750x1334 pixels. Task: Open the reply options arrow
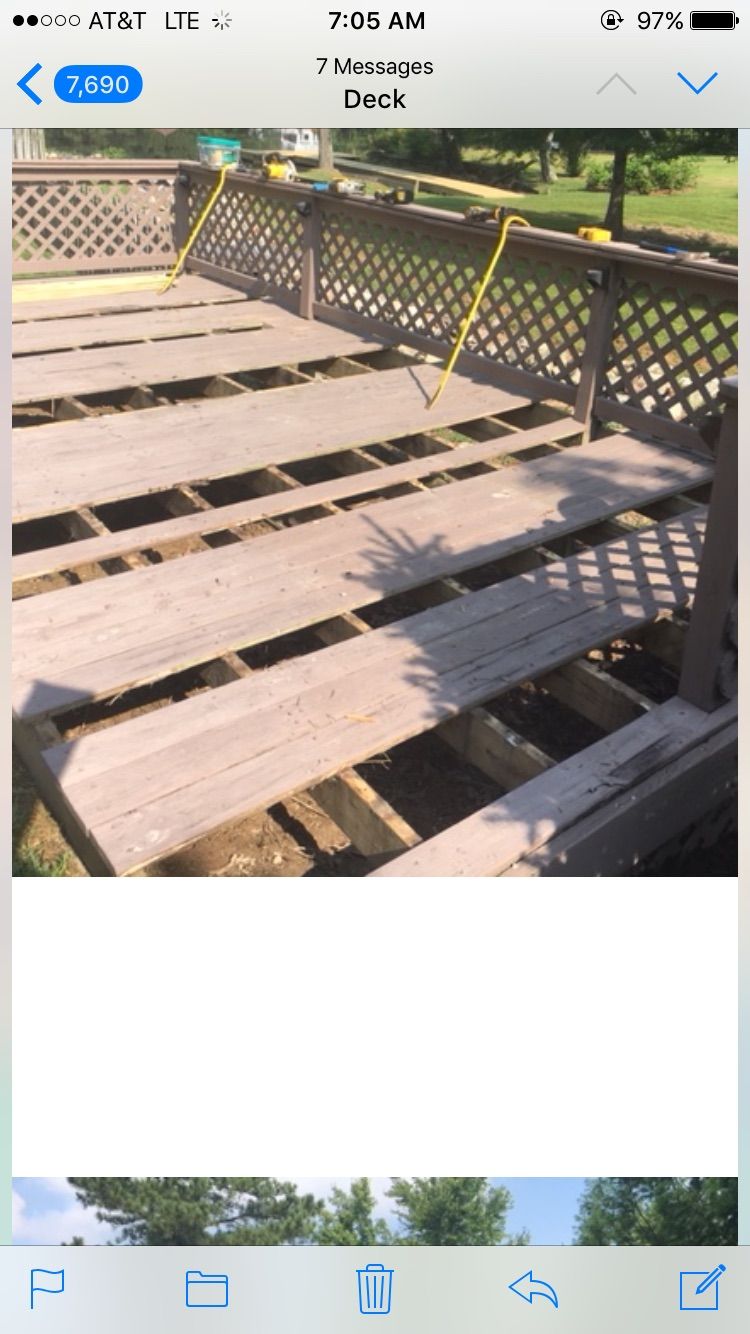tap(533, 1288)
